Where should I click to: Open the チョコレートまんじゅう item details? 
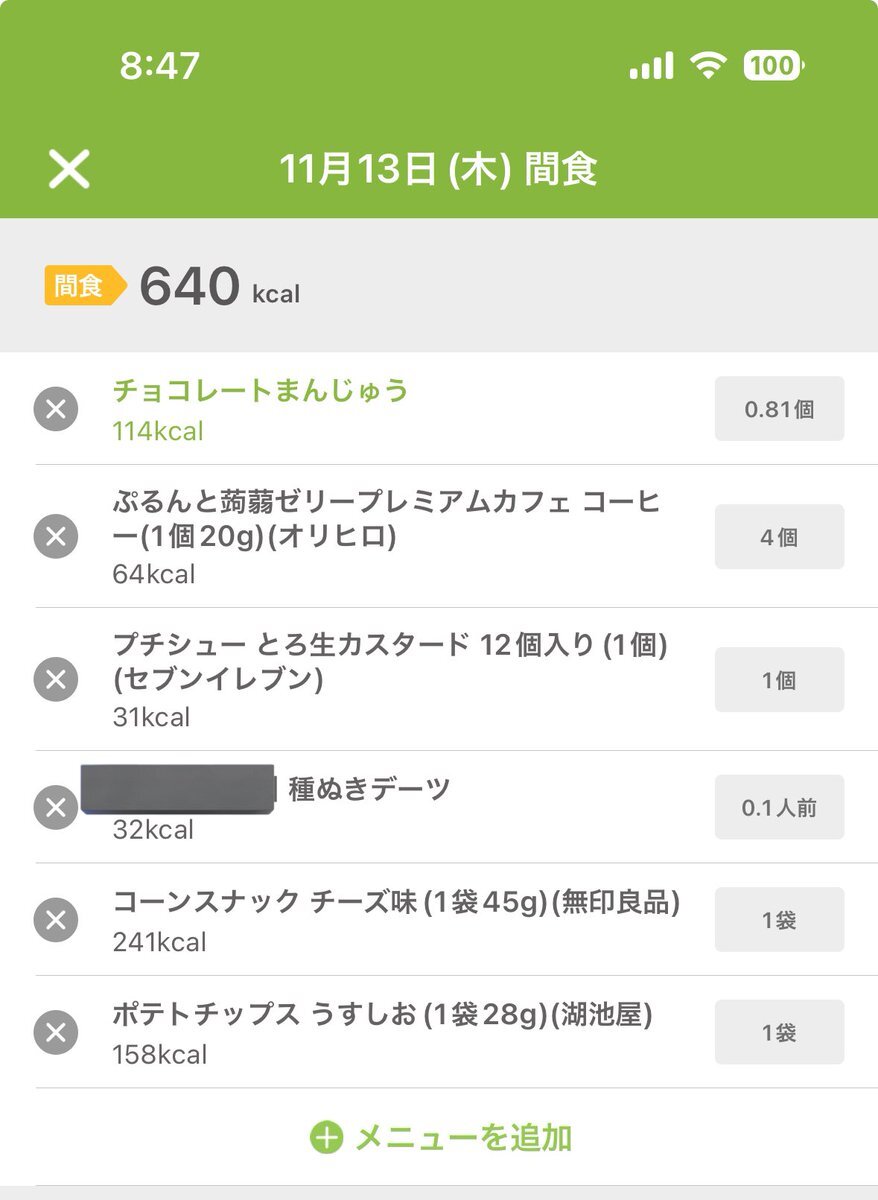[x=260, y=390]
